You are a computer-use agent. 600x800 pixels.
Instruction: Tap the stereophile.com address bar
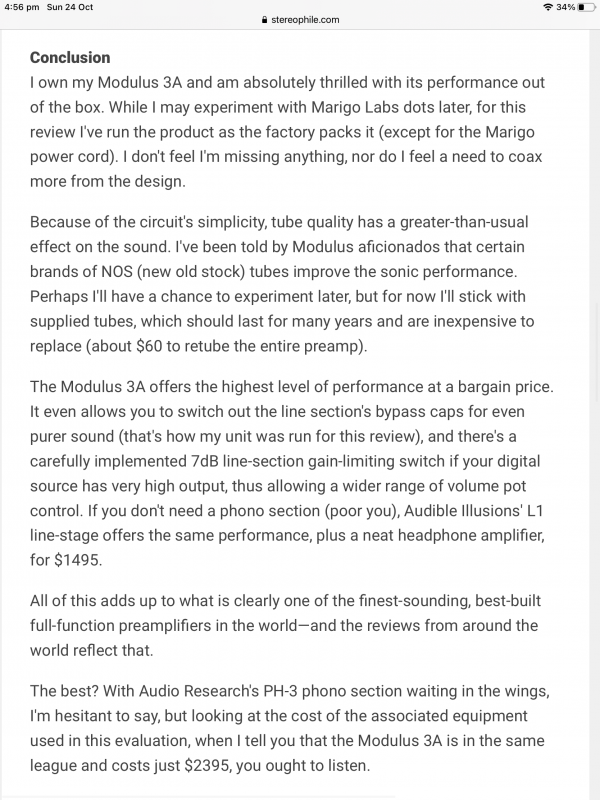300,19
